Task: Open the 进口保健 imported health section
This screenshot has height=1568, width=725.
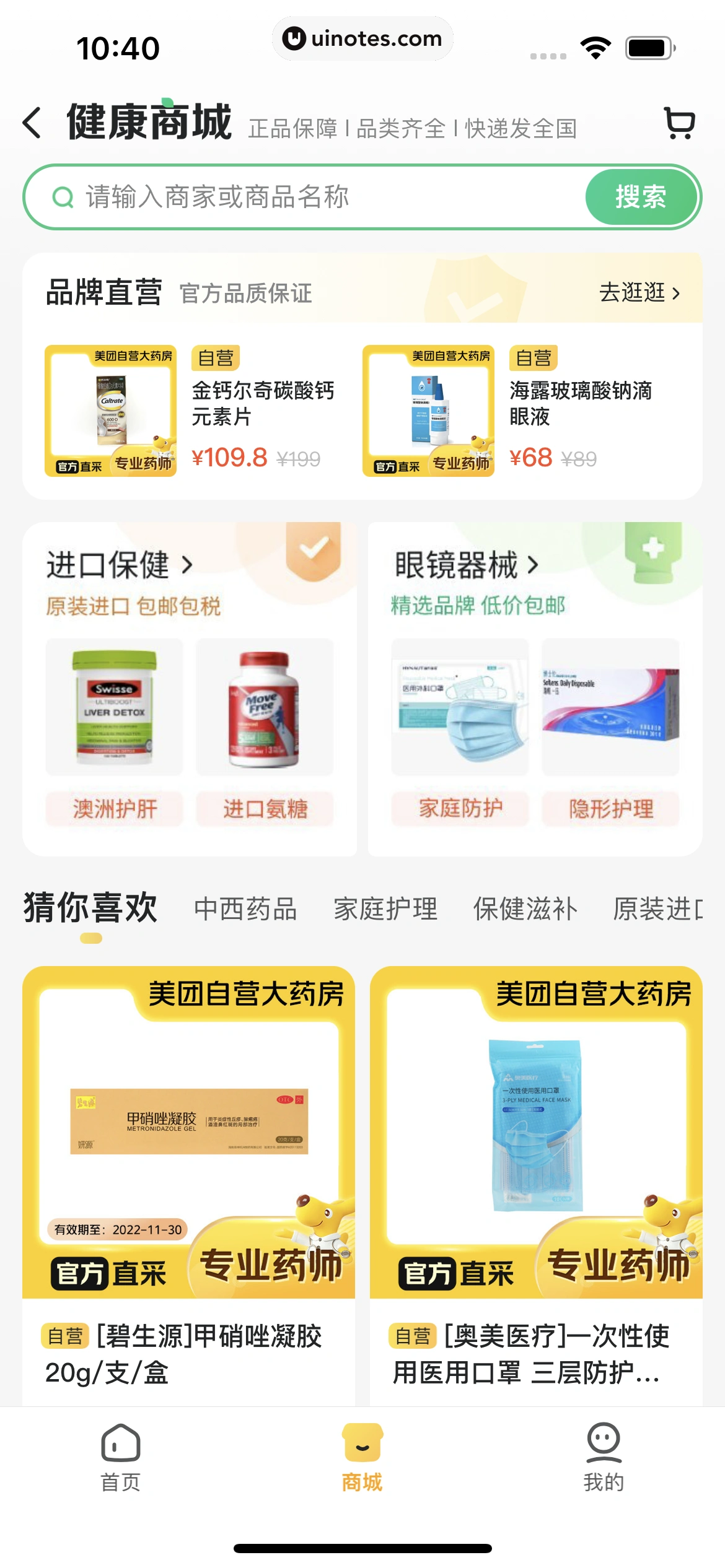Action: (x=107, y=565)
